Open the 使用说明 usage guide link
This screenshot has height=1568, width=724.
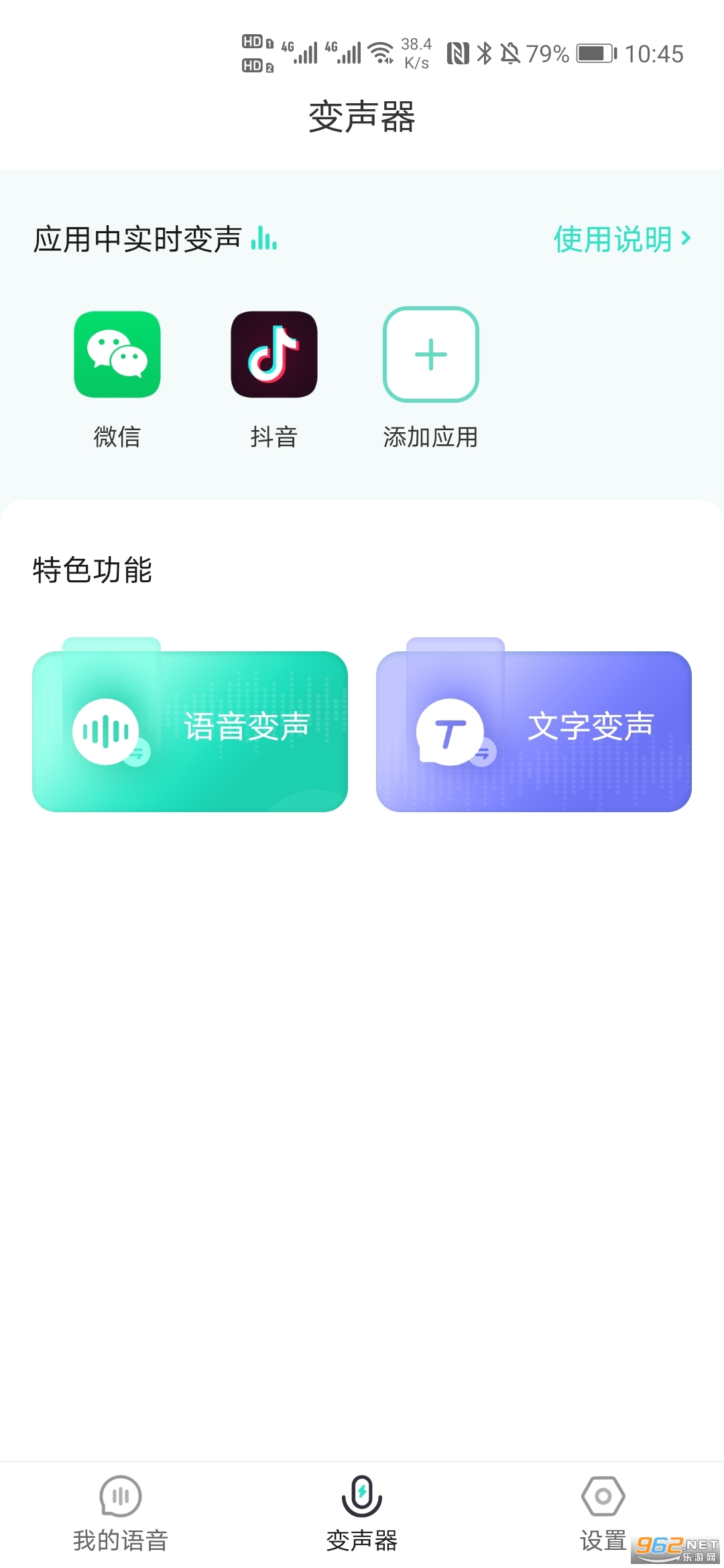pyautogui.click(x=622, y=239)
